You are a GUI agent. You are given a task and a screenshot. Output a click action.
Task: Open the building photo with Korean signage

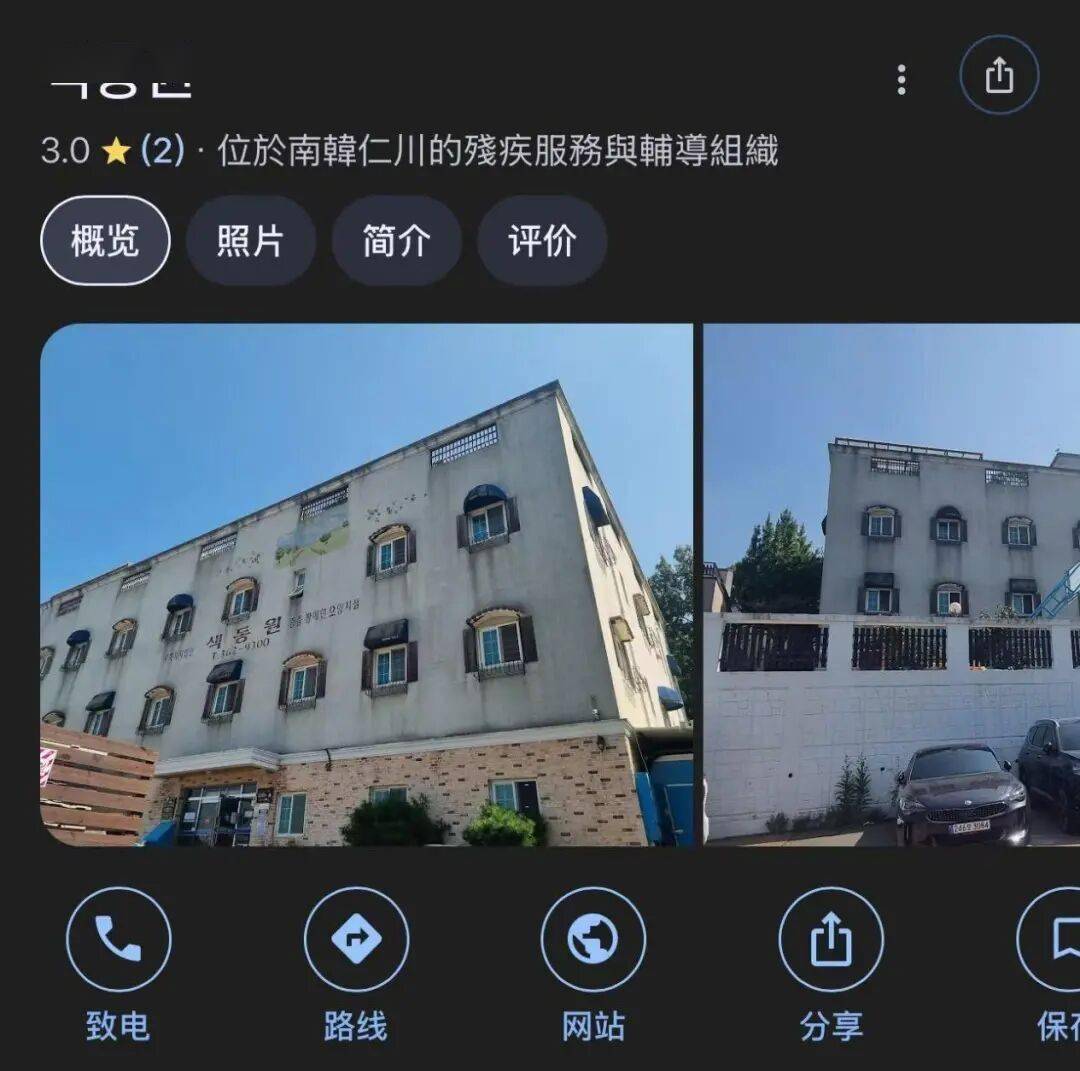tap(366, 584)
